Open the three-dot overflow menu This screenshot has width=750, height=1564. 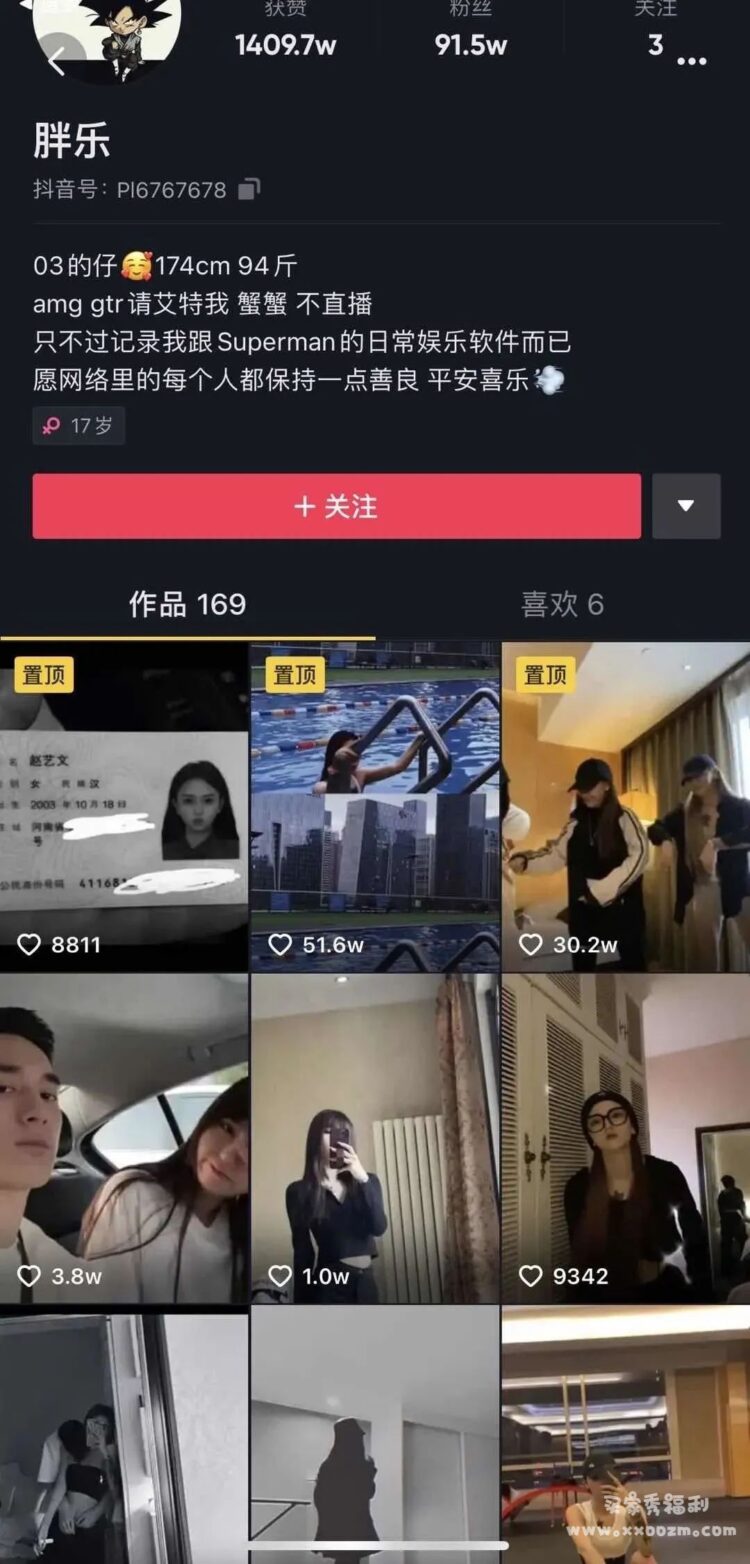[692, 61]
